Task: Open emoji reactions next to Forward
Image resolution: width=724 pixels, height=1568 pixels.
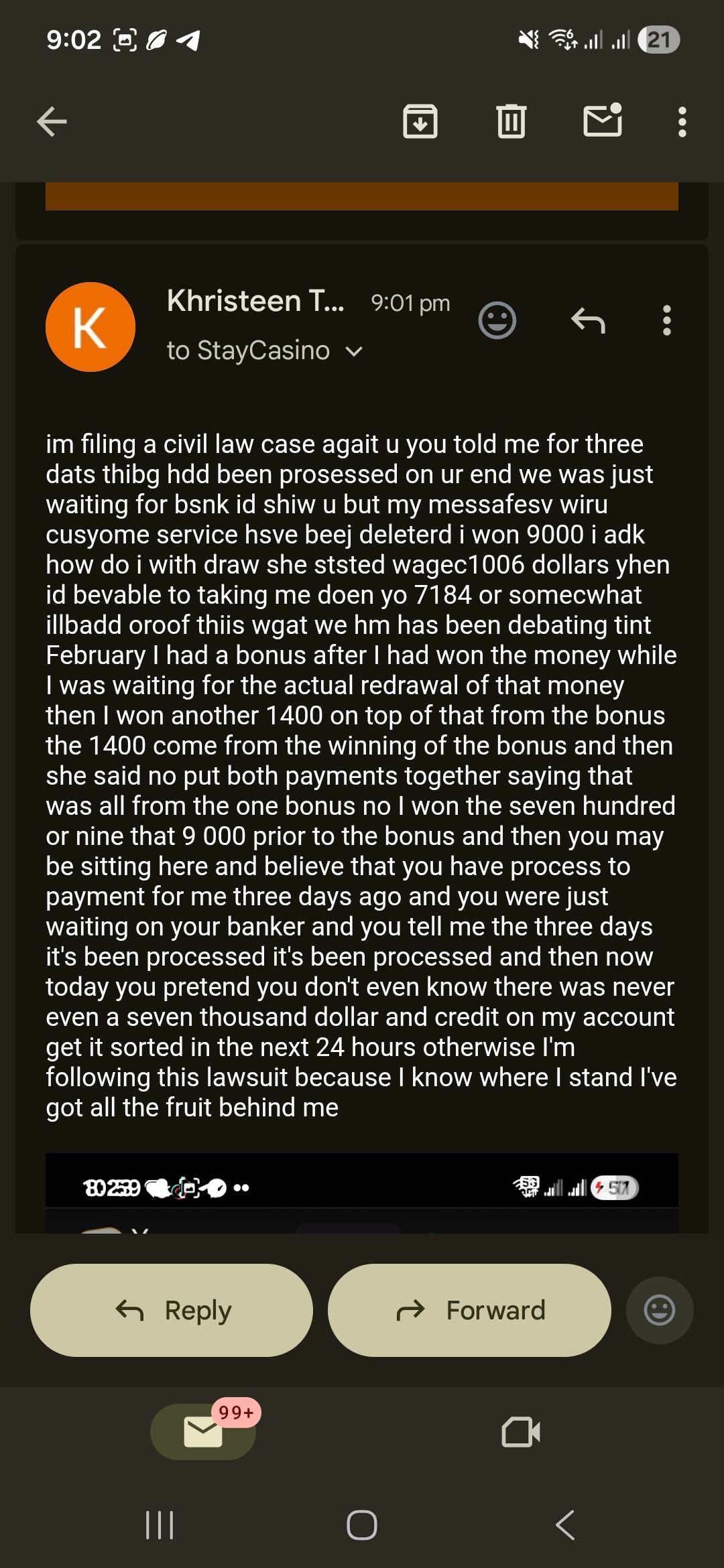Action: pos(659,1310)
